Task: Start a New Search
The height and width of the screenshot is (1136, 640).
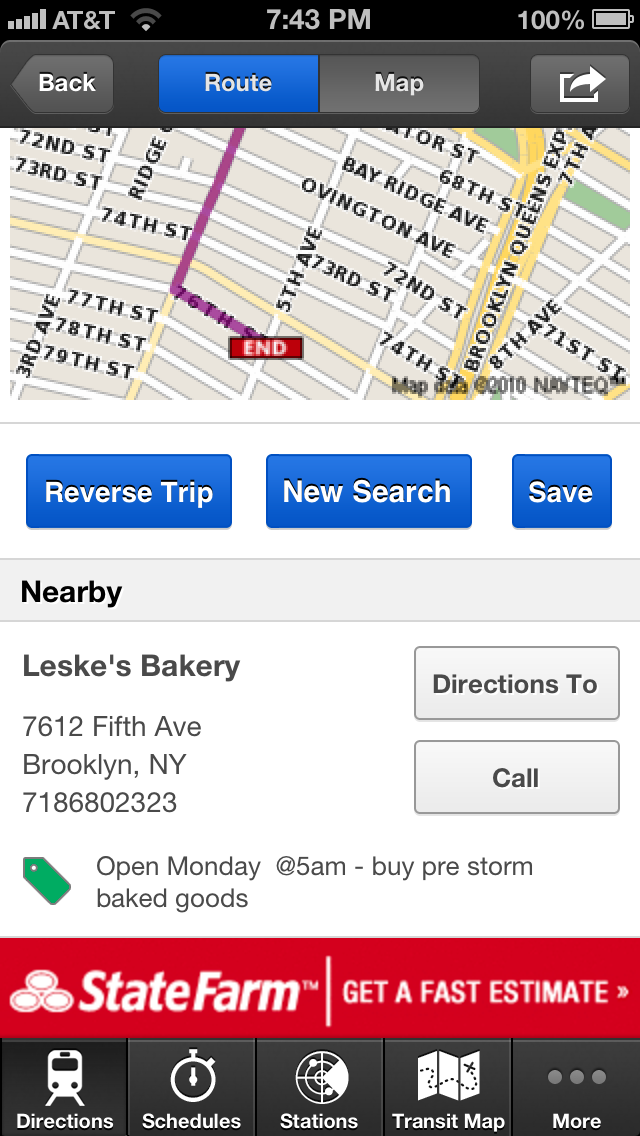Action: pos(368,492)
